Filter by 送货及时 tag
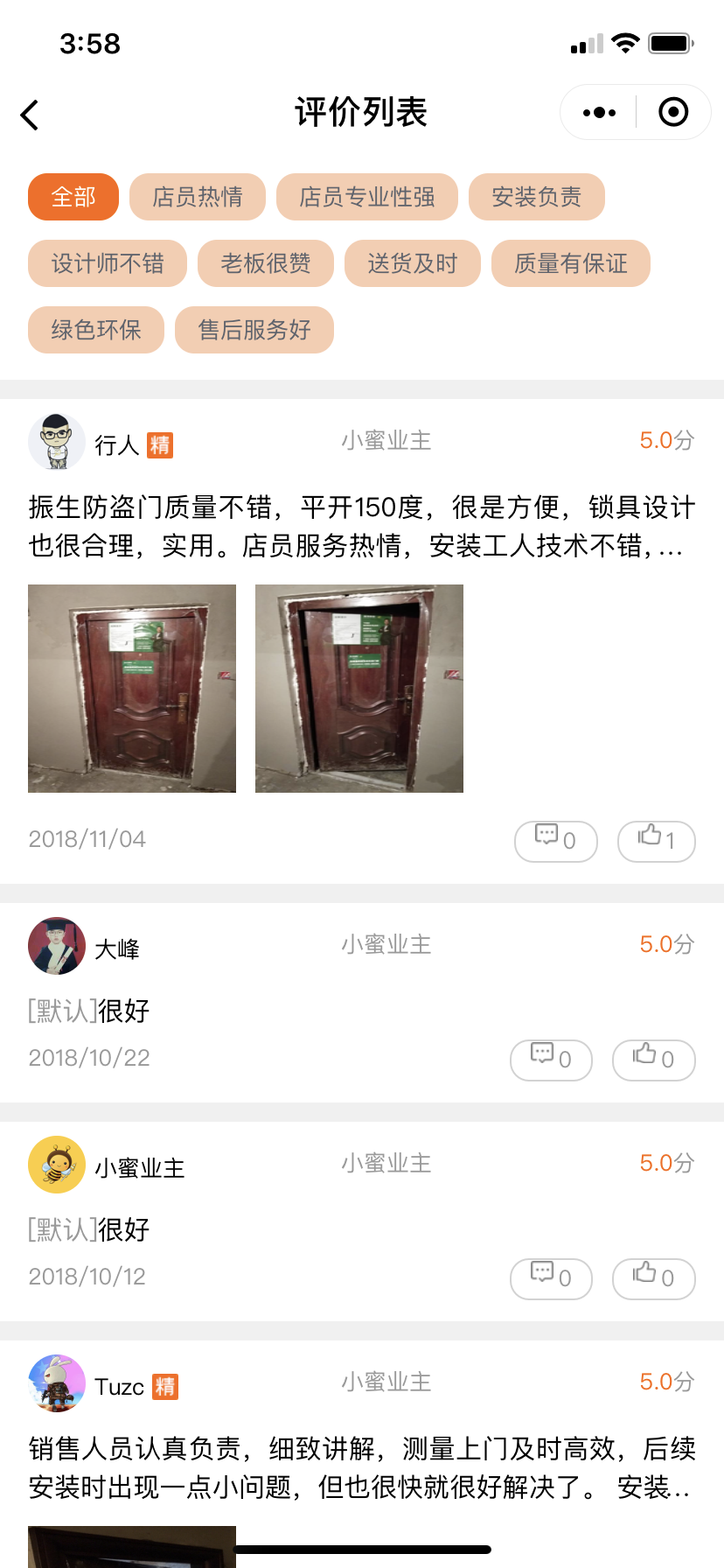Viewport: 724px width, 1568px height. [413, 263]
